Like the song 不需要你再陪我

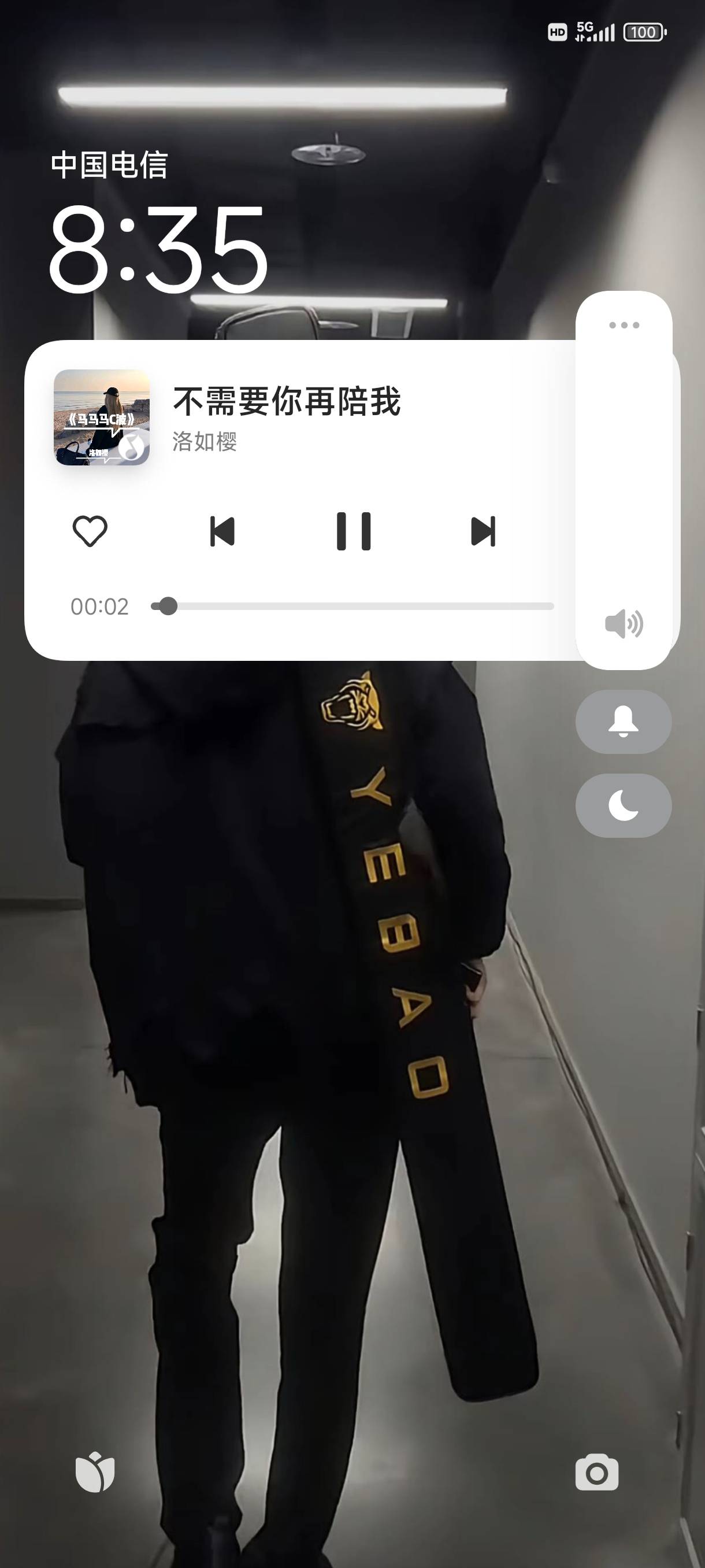(x=90, y=531)
